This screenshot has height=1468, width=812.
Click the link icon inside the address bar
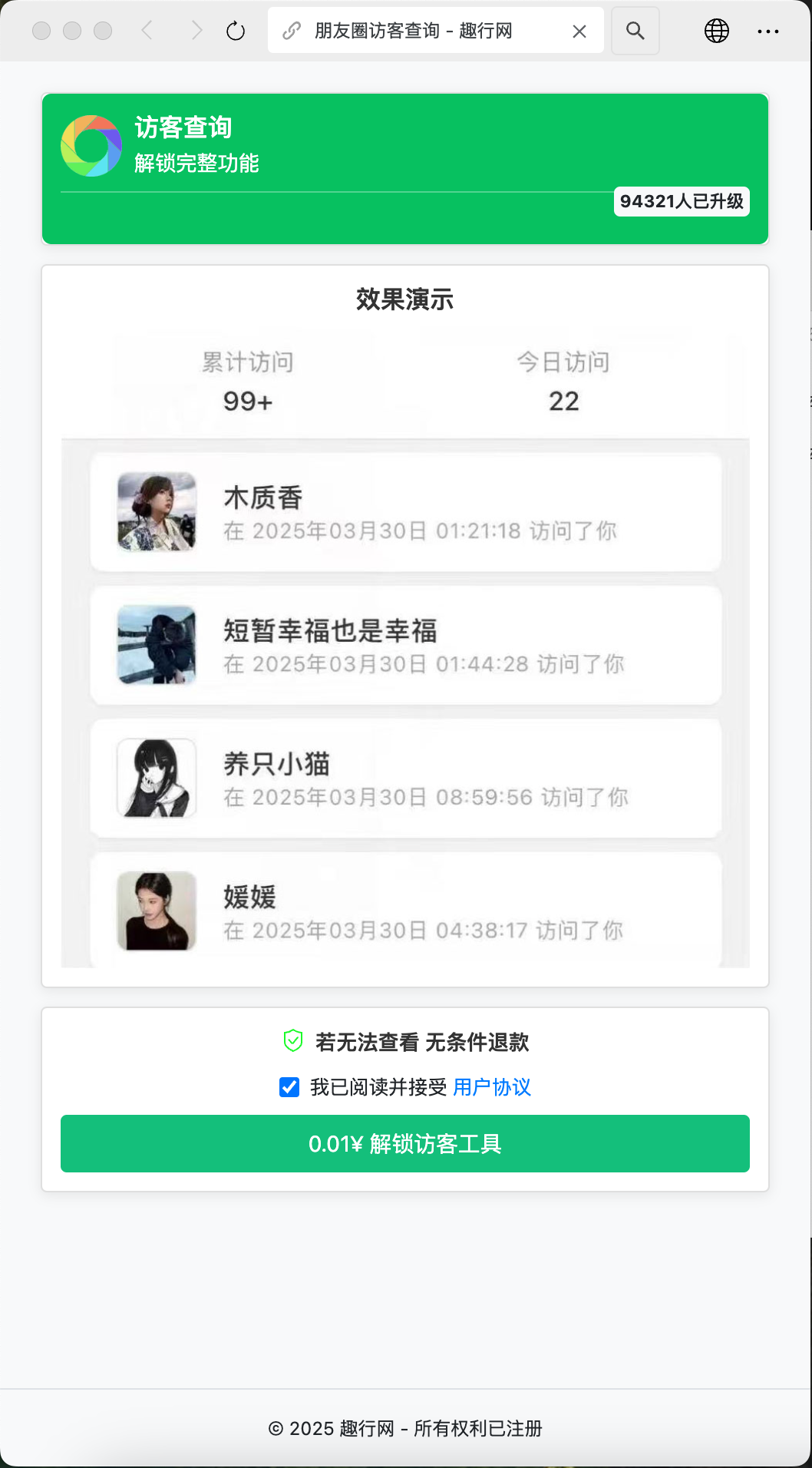click(x=292, y=31)
